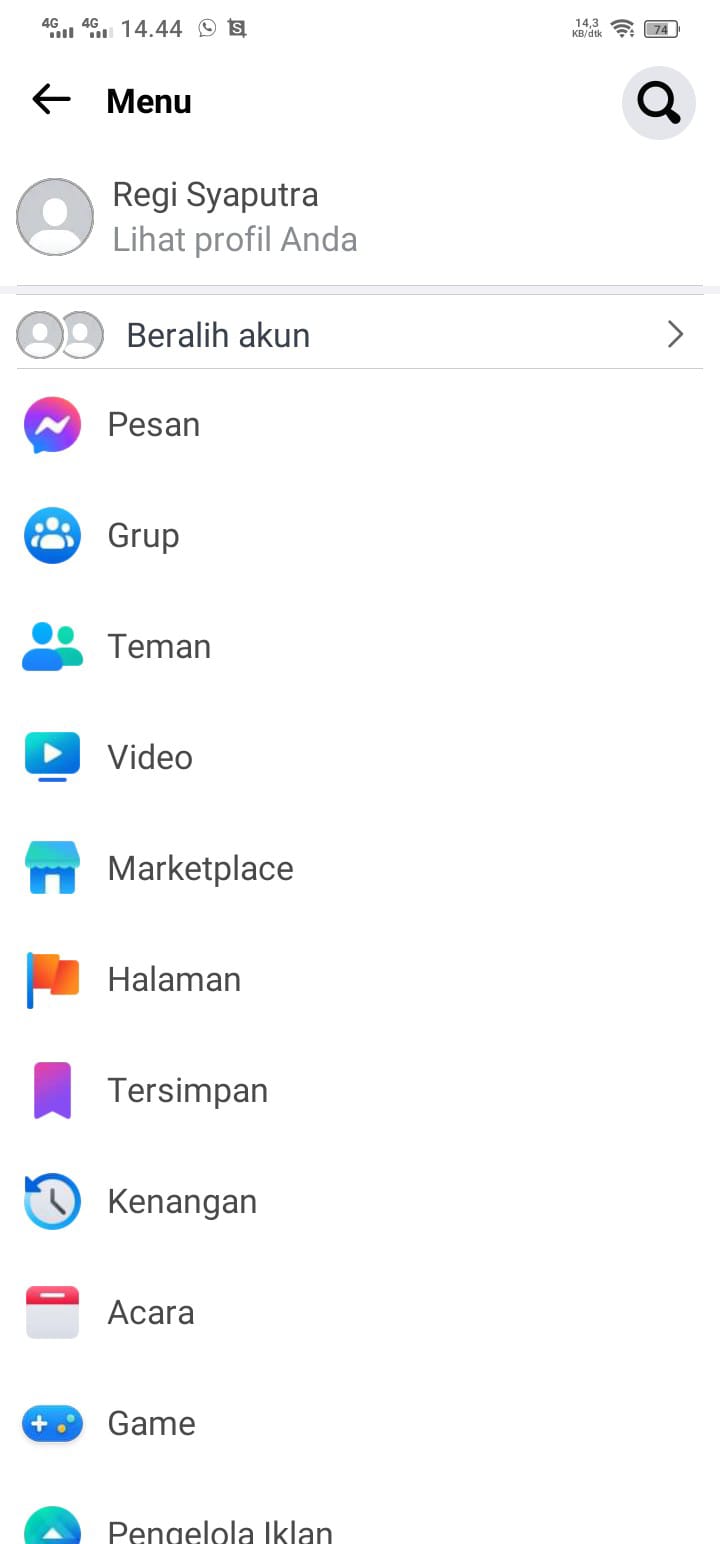The height and width of the screenshot is (1544, 720).
Task: Open Pengelola Iklan
Action: (x=220, y=1528)
